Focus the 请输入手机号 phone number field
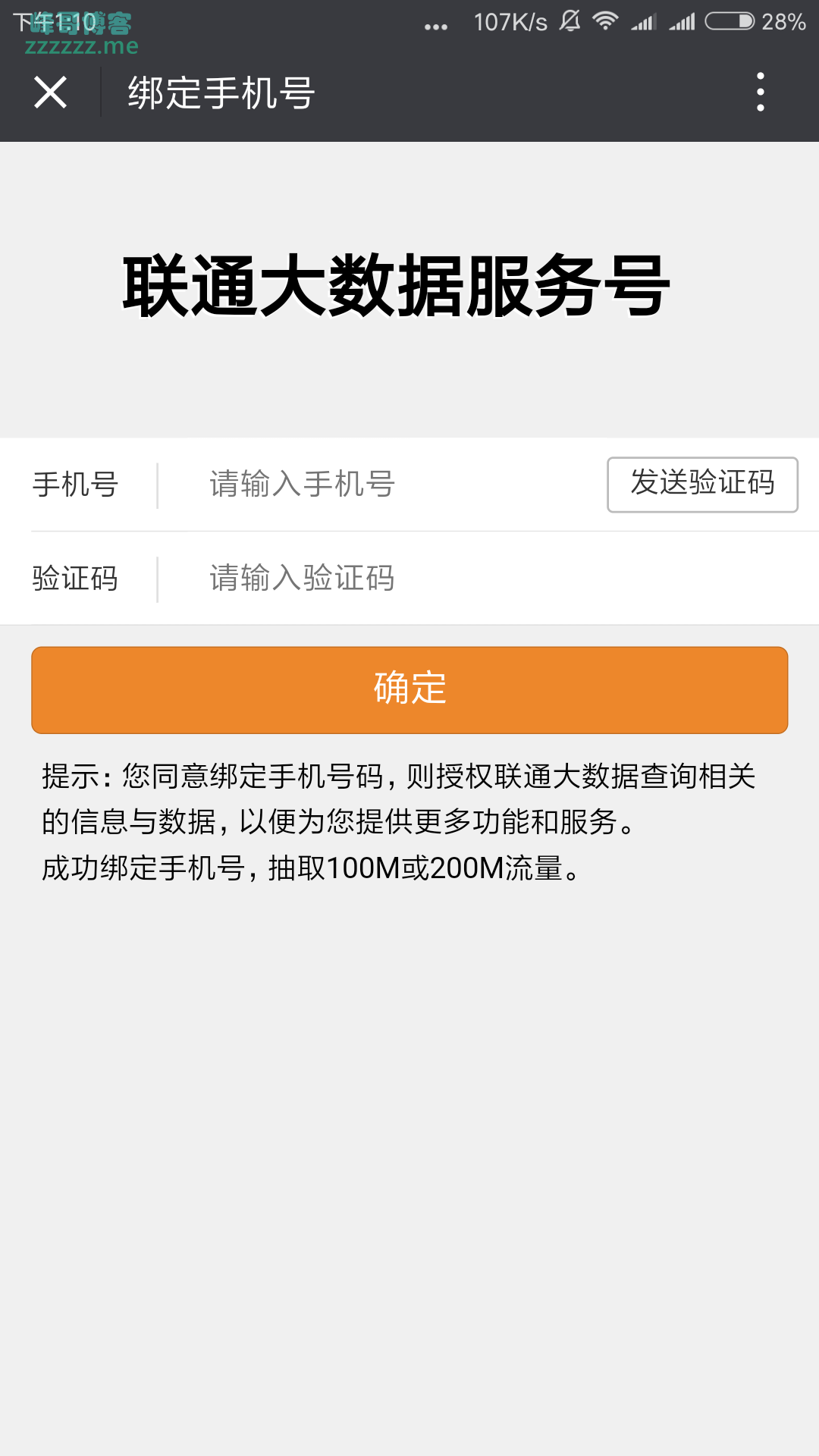 [x=379, y=485]
